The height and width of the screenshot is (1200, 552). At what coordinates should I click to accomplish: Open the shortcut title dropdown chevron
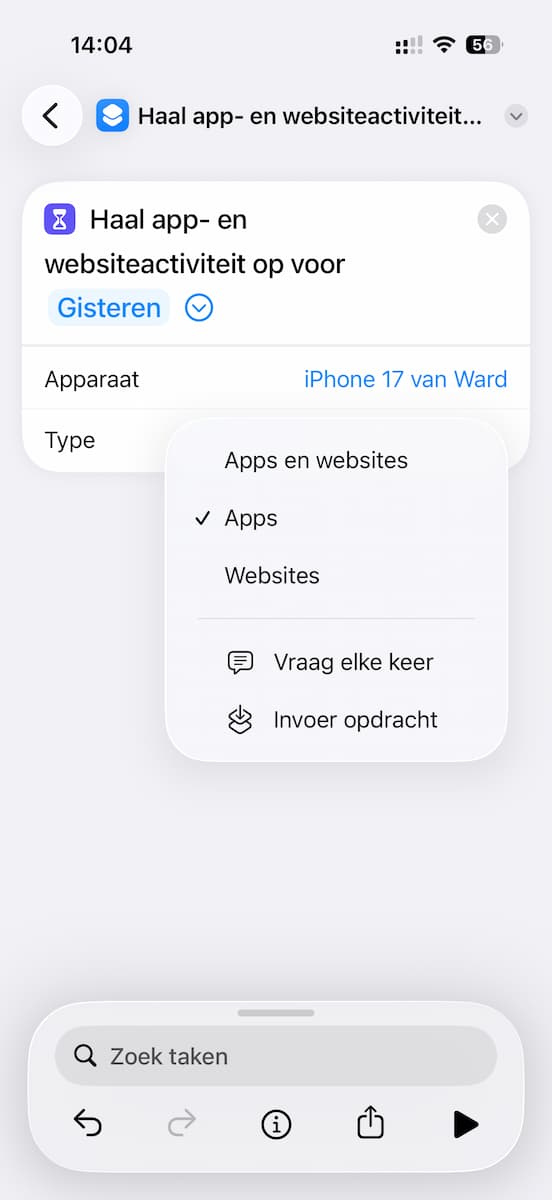516,116
